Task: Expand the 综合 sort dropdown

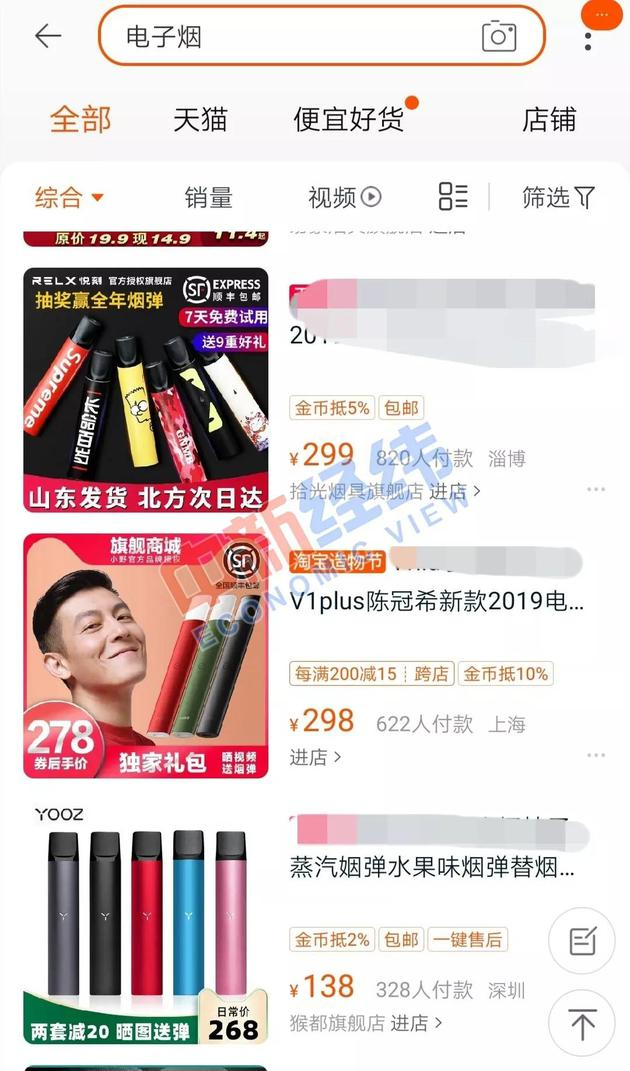Action: pyautogui.click(x=69, y=197)
